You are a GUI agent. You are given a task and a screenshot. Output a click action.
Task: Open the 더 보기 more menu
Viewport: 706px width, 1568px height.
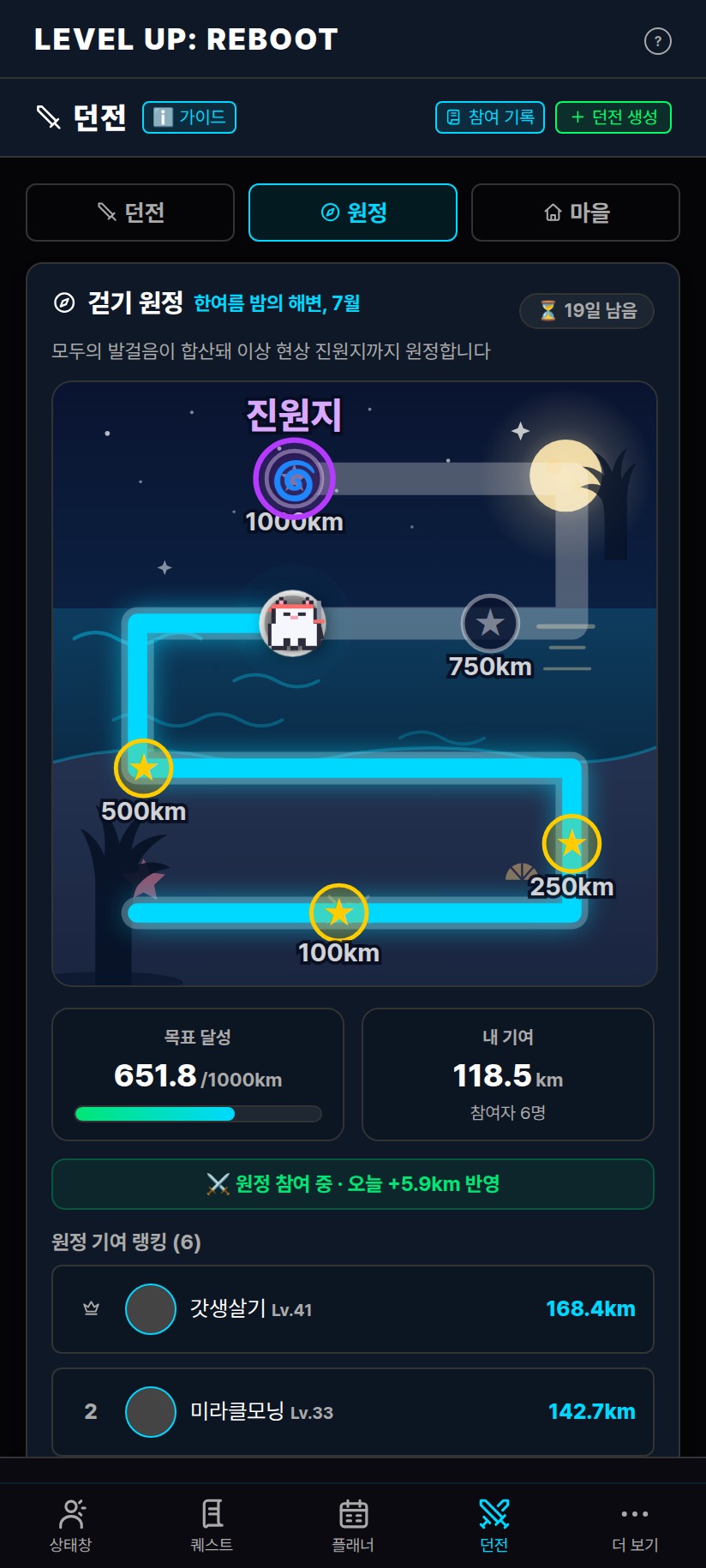pos(635,1525)
